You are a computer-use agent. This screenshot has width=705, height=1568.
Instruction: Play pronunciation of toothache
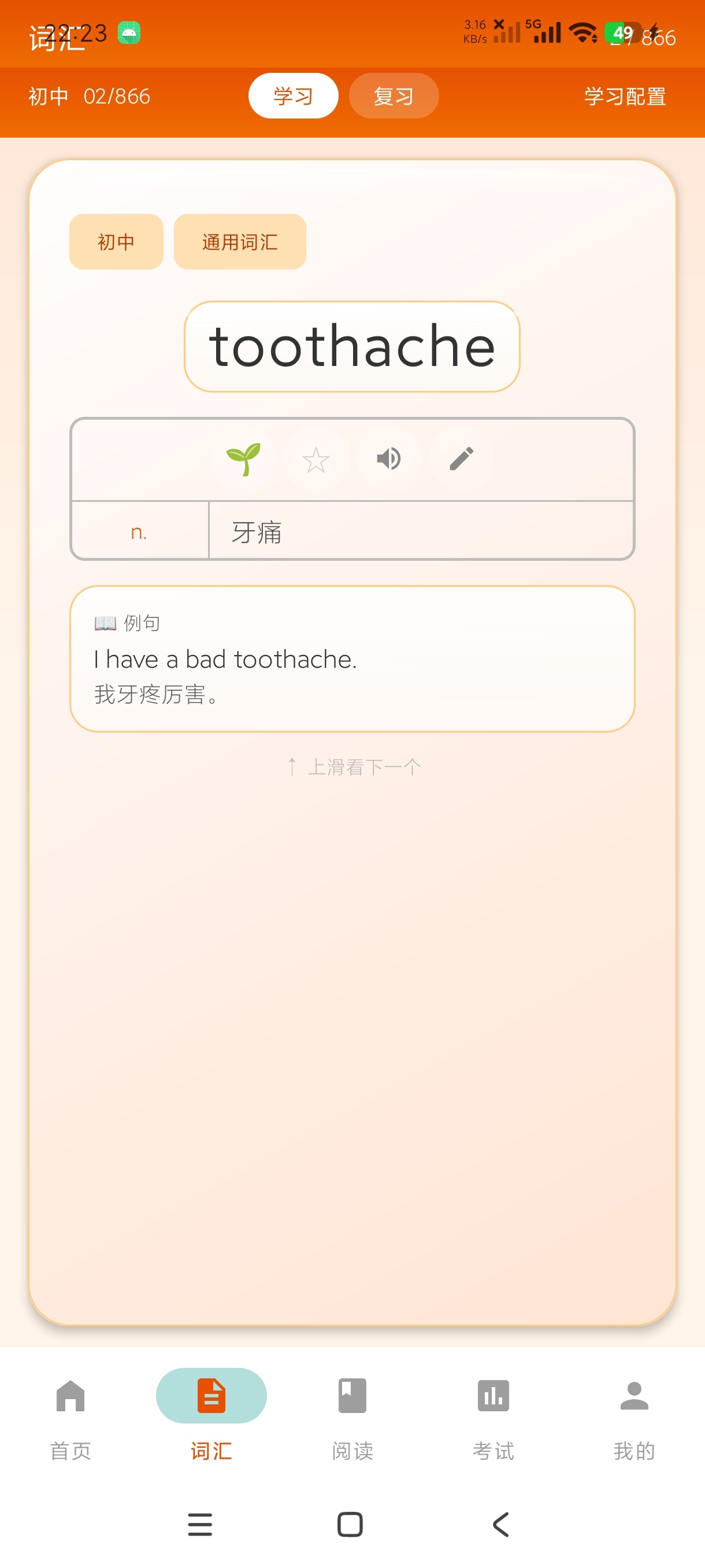click(x=389, y=458)
